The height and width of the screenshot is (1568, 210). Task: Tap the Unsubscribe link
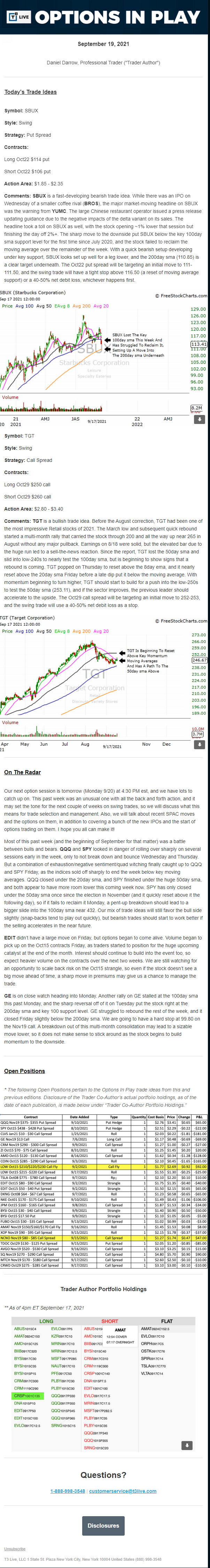click(15, 1549)
